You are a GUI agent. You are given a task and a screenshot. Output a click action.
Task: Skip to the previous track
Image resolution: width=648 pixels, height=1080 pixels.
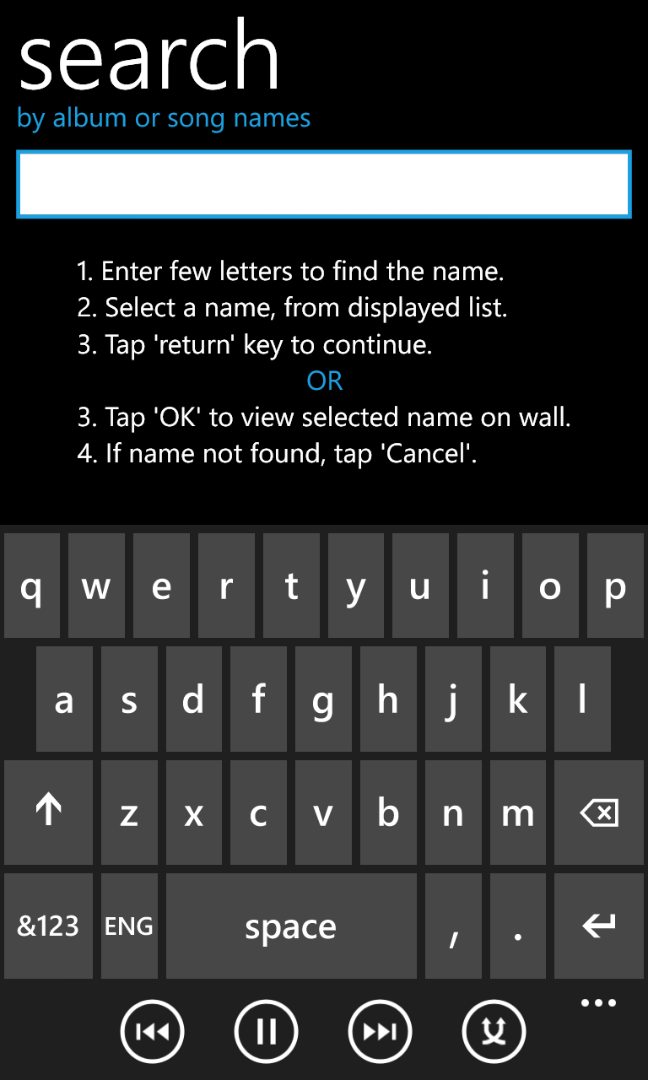pos(152,1031)
